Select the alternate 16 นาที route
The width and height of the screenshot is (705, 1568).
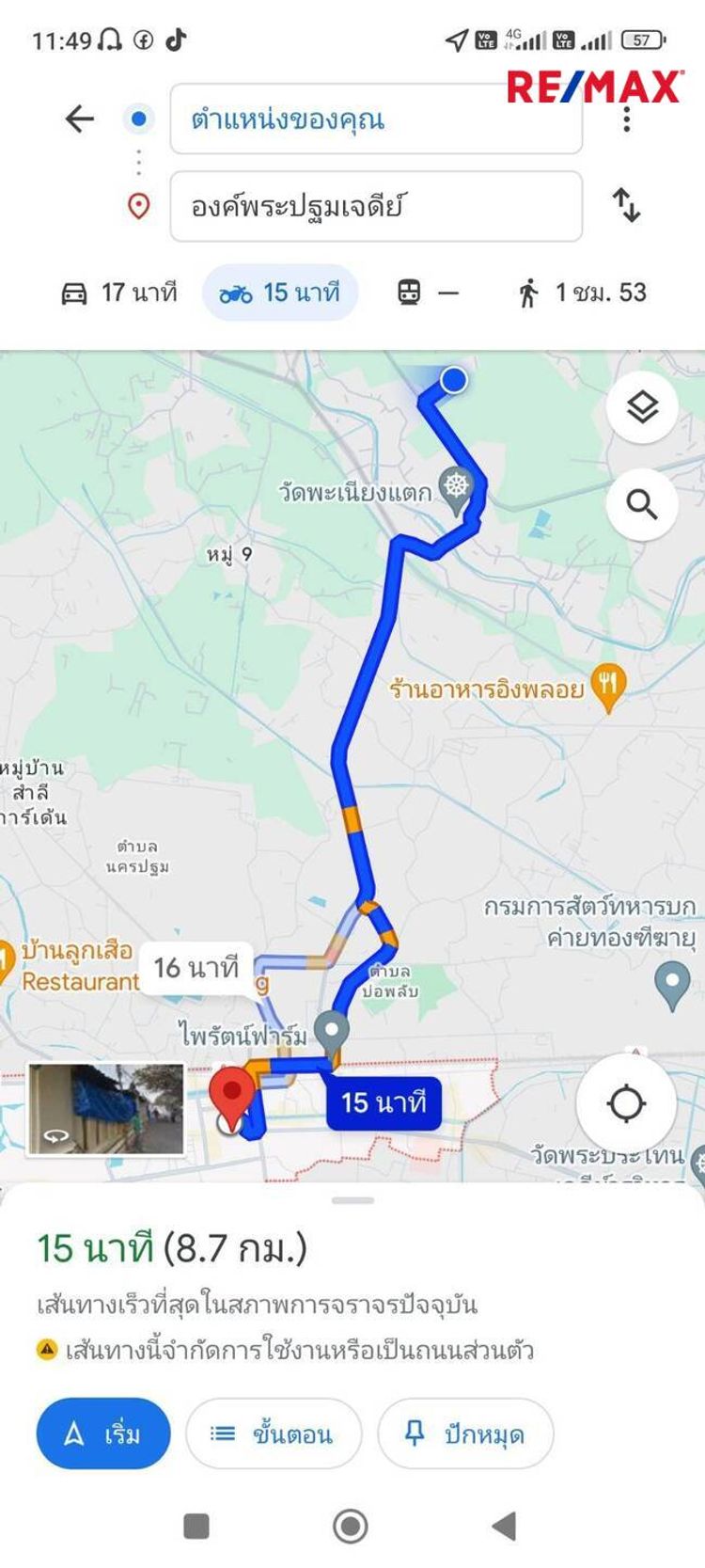(x=196, y=968)
